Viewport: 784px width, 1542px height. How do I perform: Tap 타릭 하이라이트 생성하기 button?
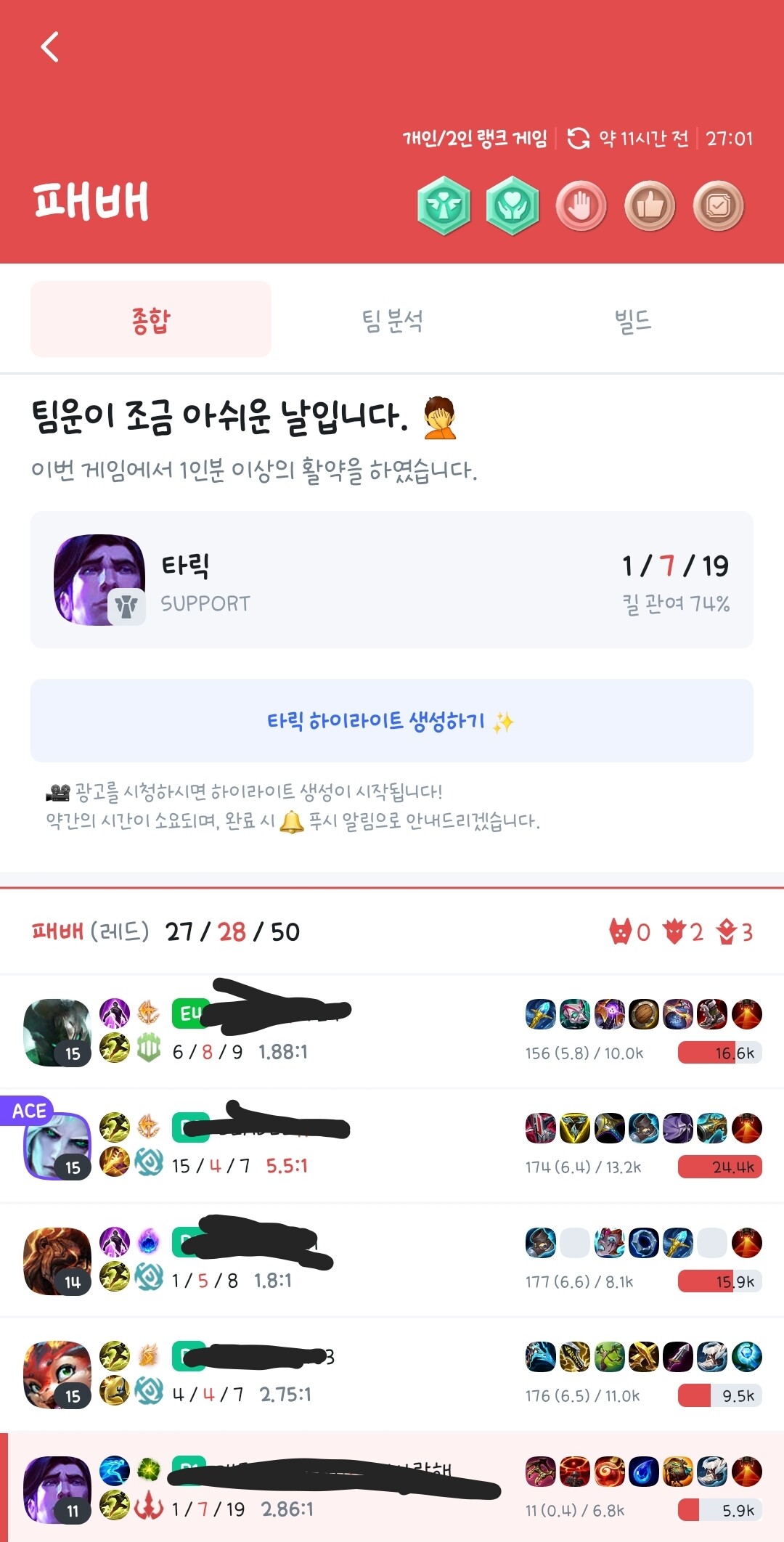[x=391, y=721]
